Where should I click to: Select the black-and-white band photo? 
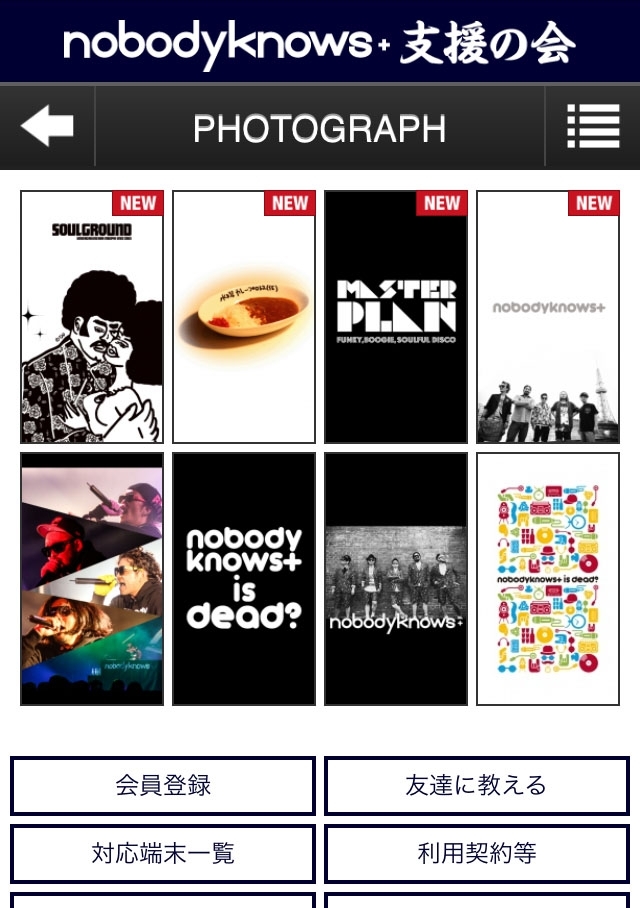pos(396,579)
